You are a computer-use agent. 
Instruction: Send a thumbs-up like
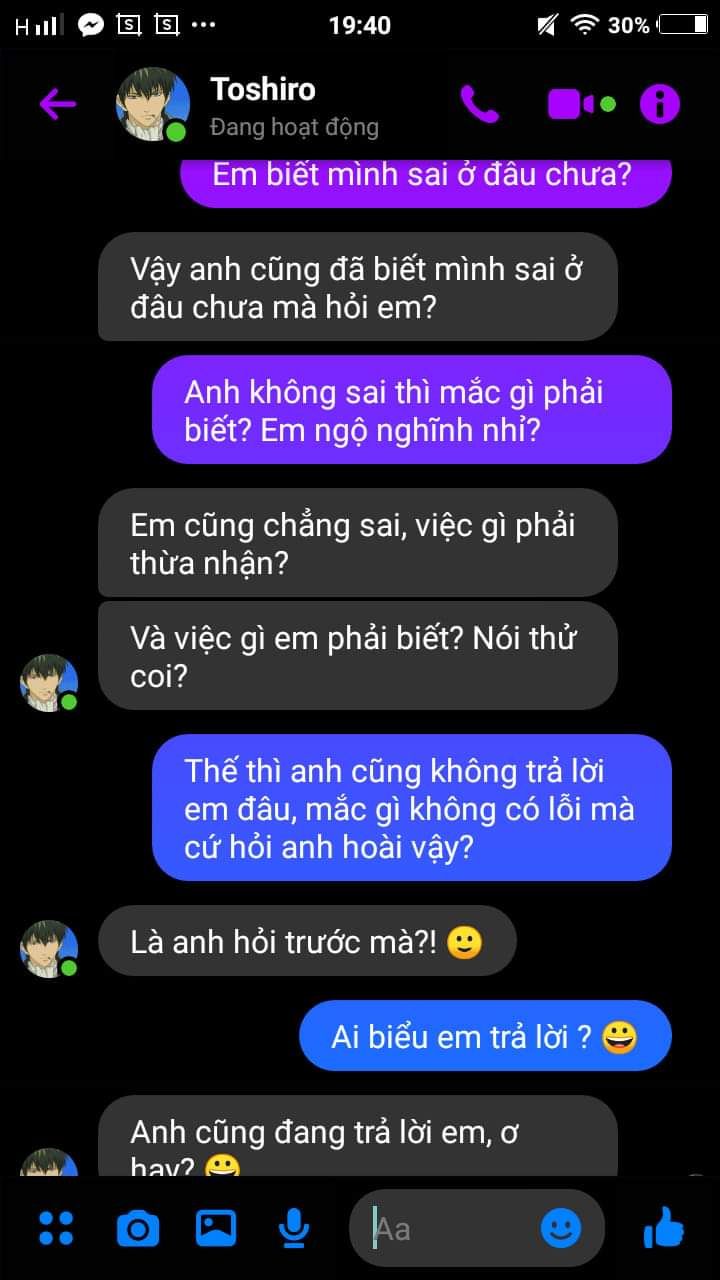(x=663, y=1226)
